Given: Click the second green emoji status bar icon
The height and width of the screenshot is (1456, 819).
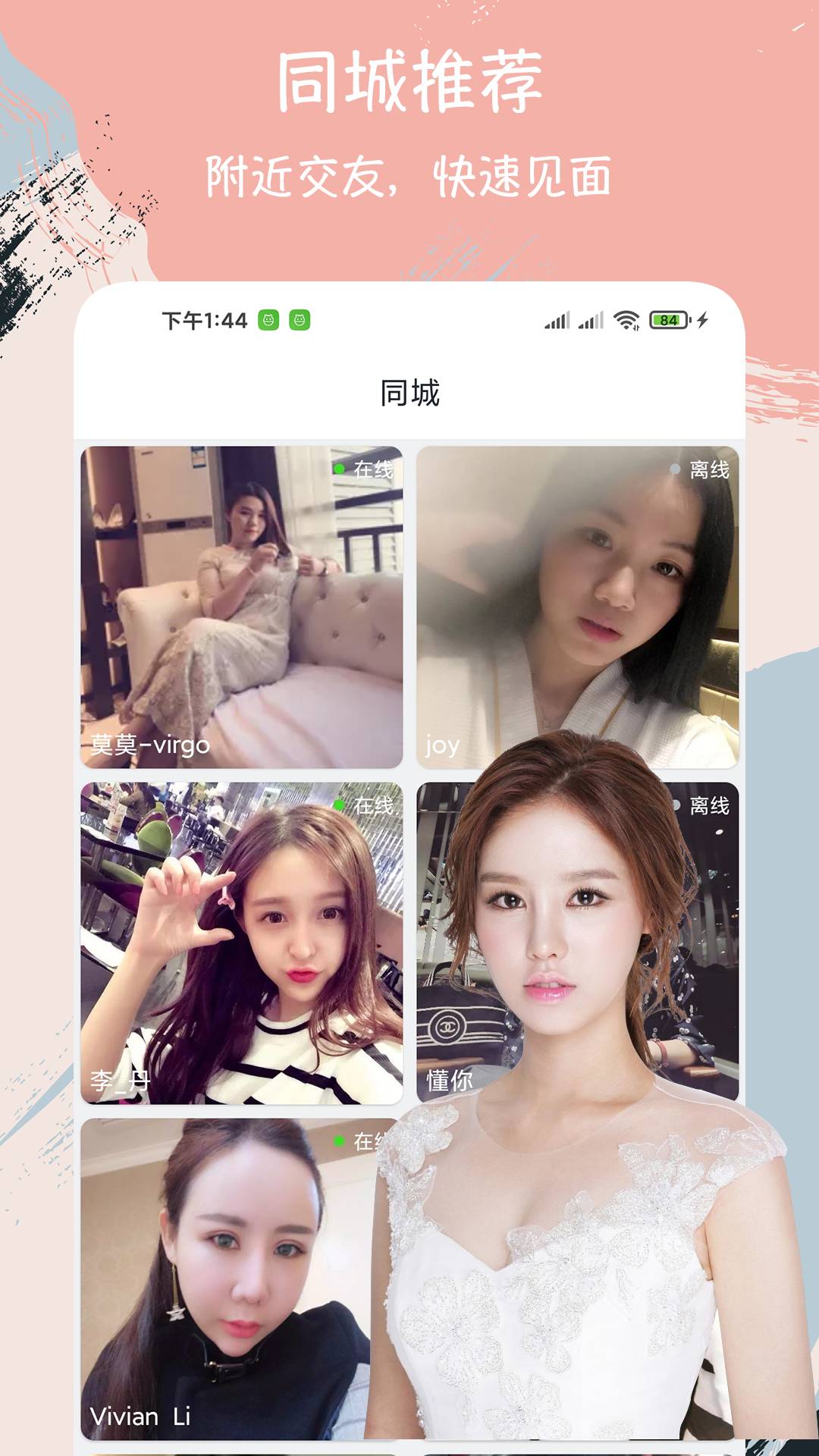Looking at the screenshot, I should point(300,321).
